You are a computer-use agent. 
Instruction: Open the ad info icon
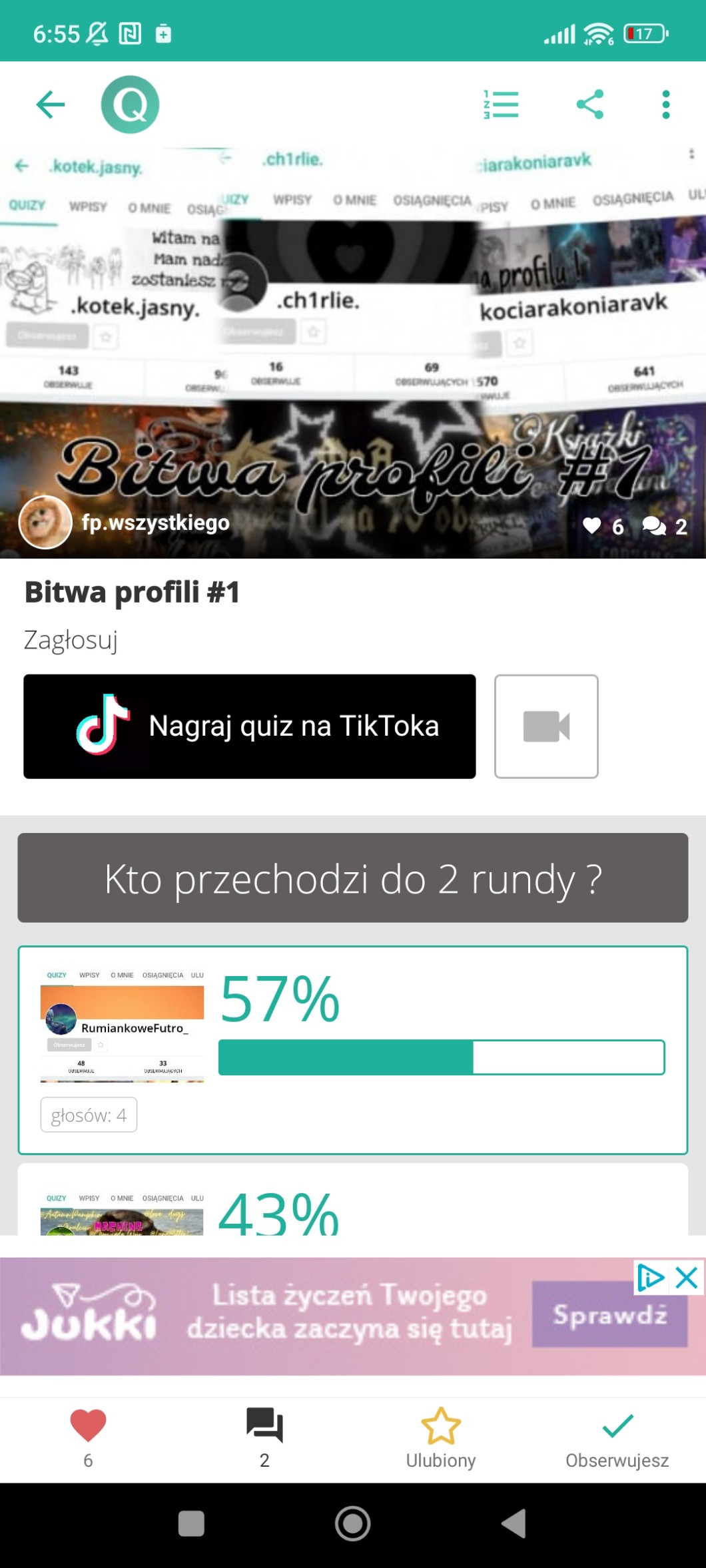[x=649, y=1278]
